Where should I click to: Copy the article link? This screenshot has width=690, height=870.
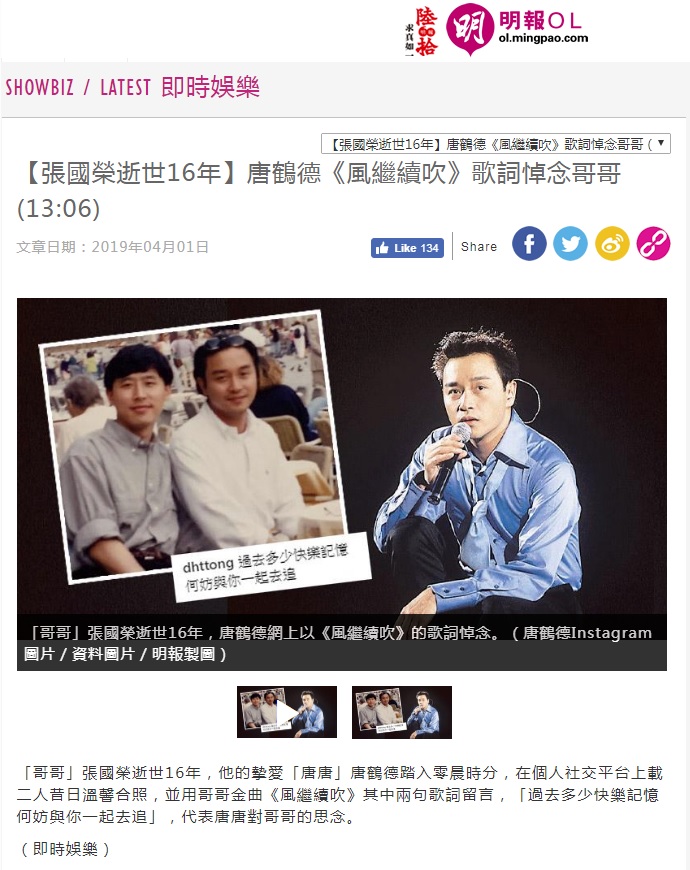click(x=653, y=244)
